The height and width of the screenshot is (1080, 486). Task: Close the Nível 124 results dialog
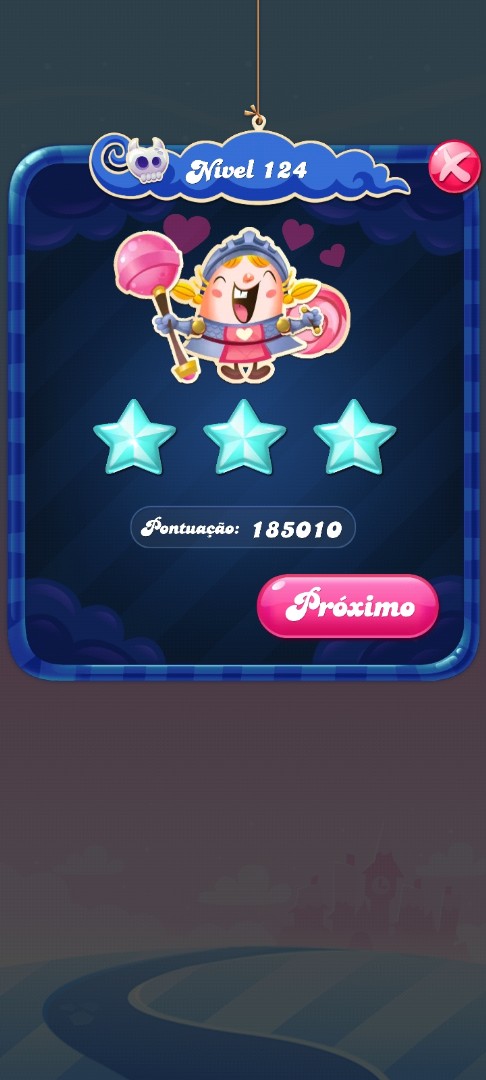coord(454,167)
